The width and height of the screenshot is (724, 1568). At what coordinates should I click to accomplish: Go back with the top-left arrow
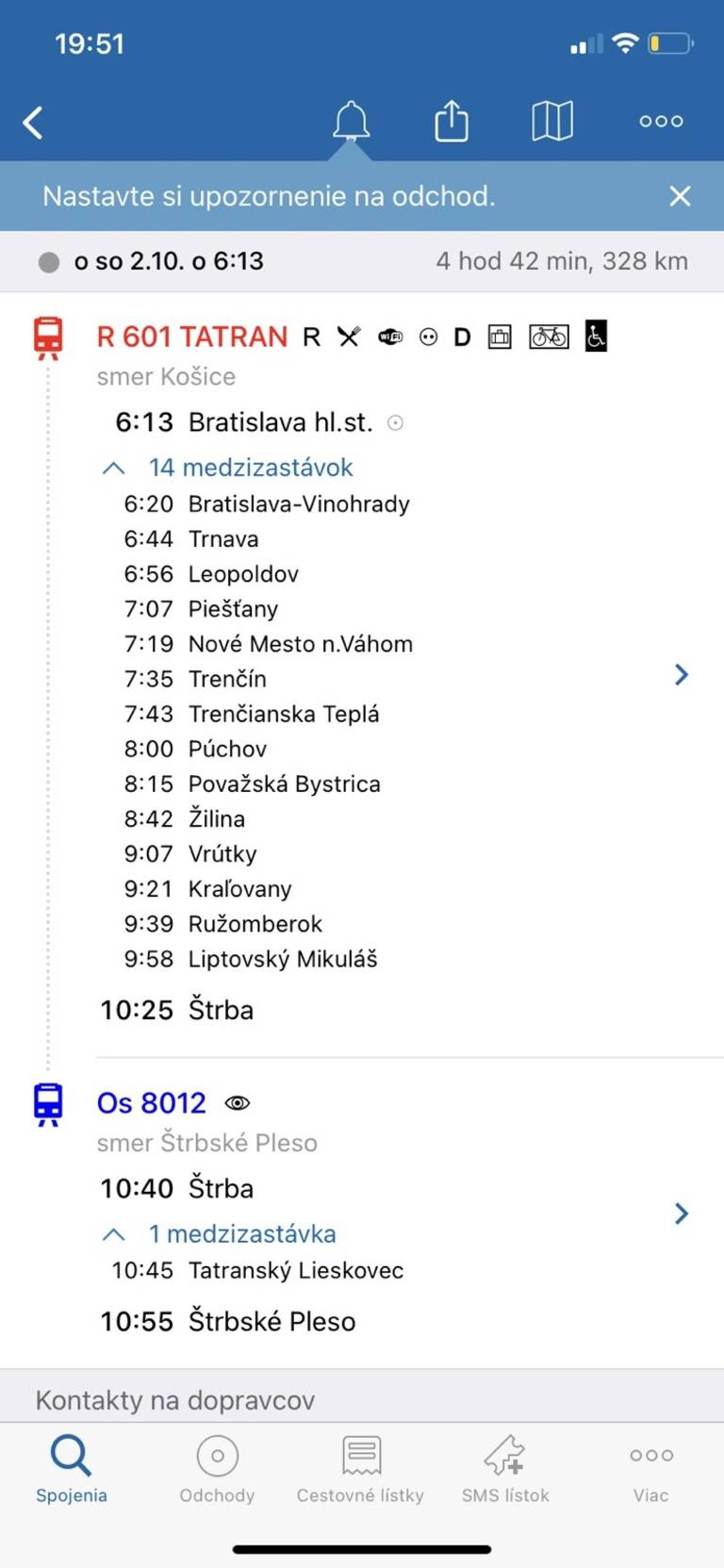33,123
